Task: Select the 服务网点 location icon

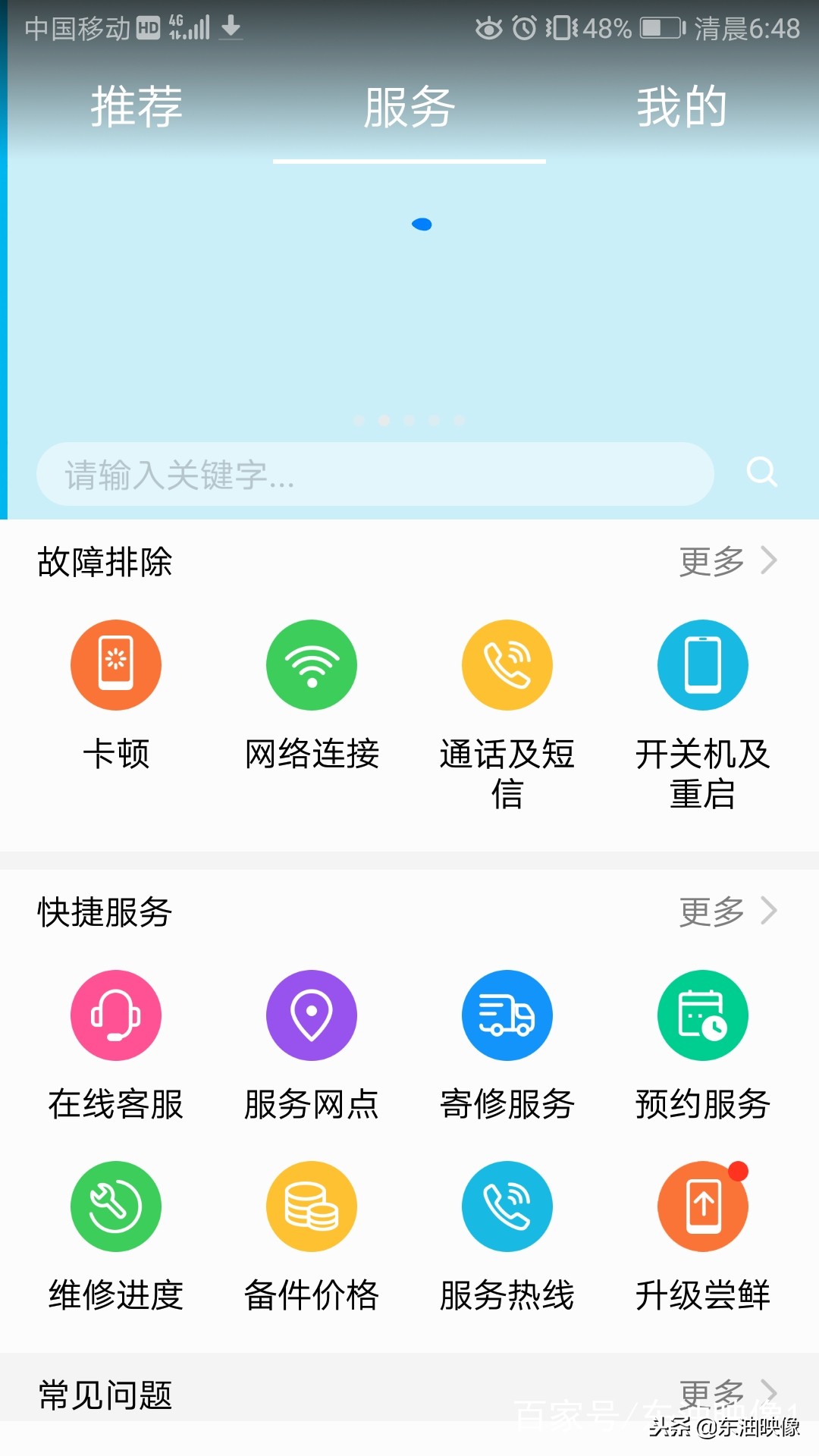Action: click(x=311, y=1015)
